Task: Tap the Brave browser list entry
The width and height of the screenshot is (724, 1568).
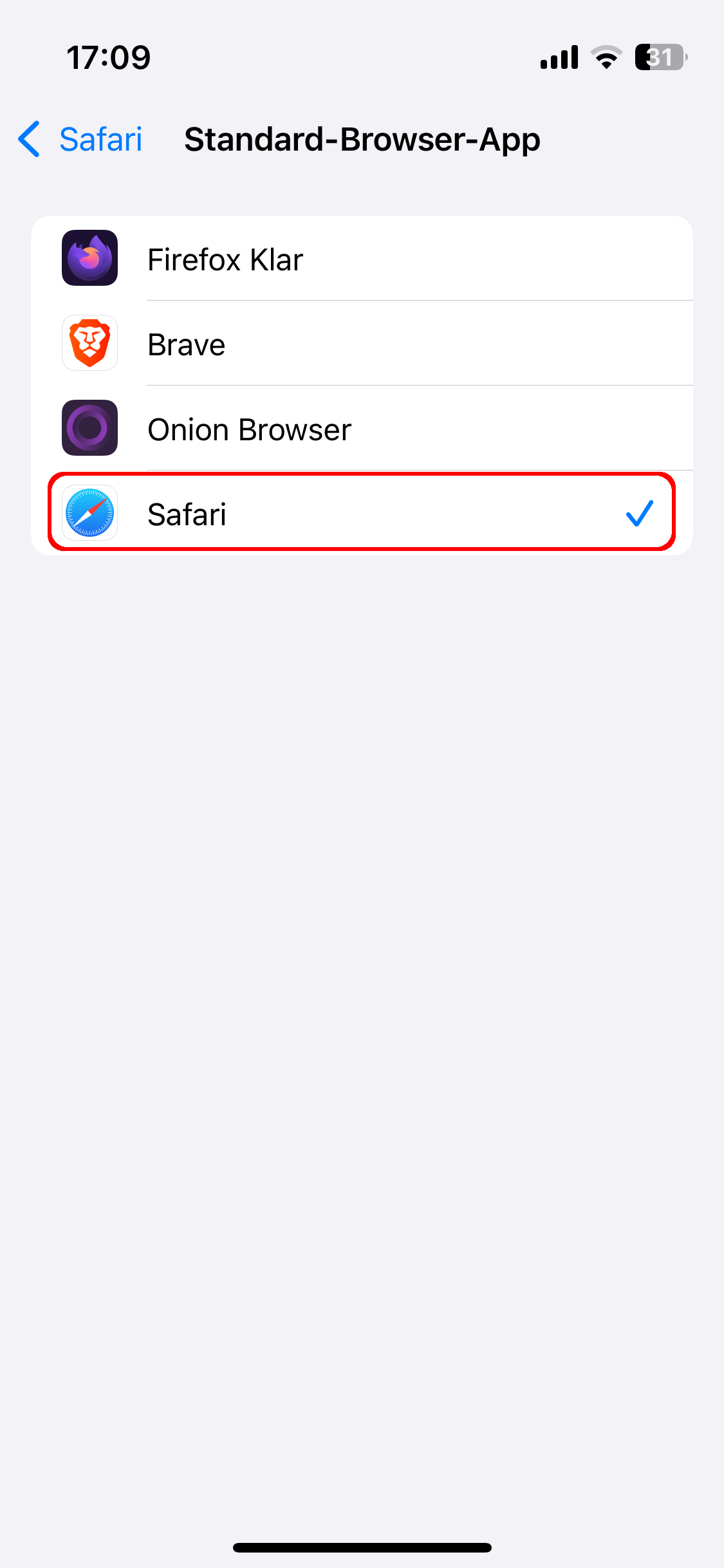Action: 360,343
